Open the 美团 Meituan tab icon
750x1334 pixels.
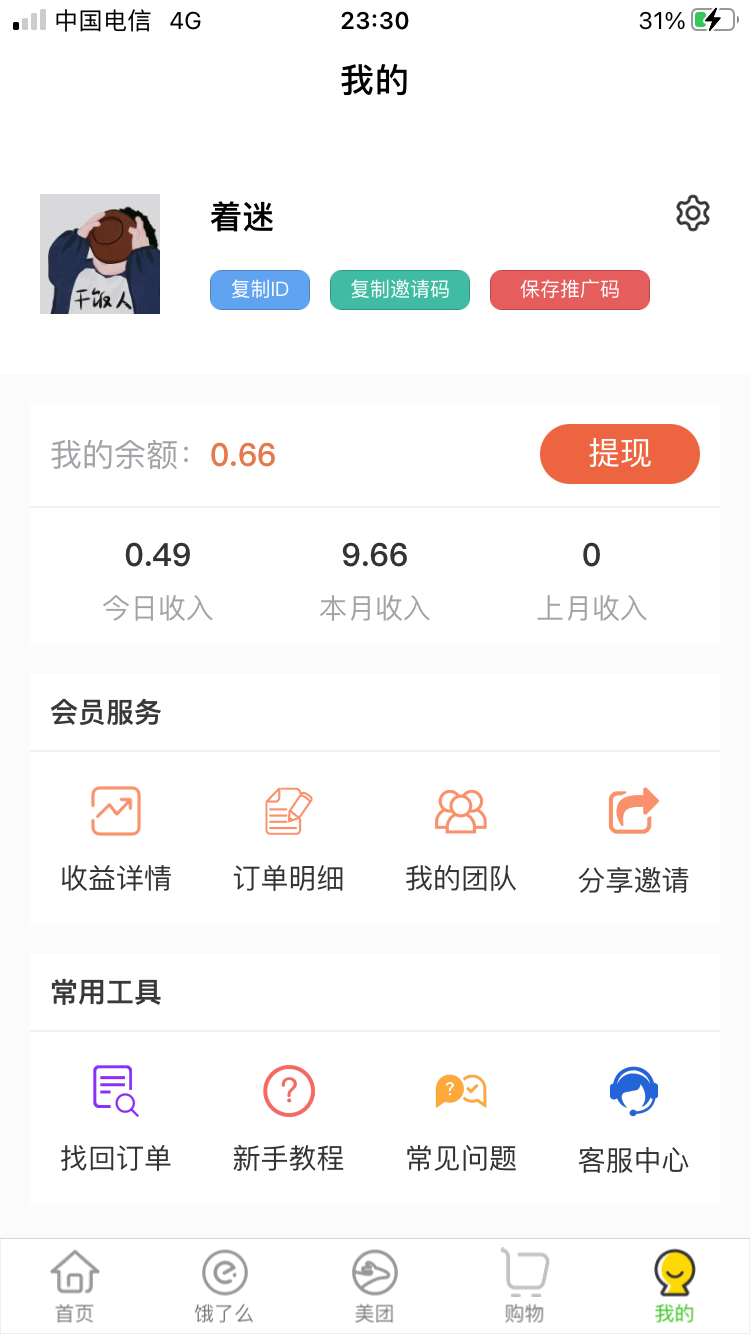[374, 1285]
